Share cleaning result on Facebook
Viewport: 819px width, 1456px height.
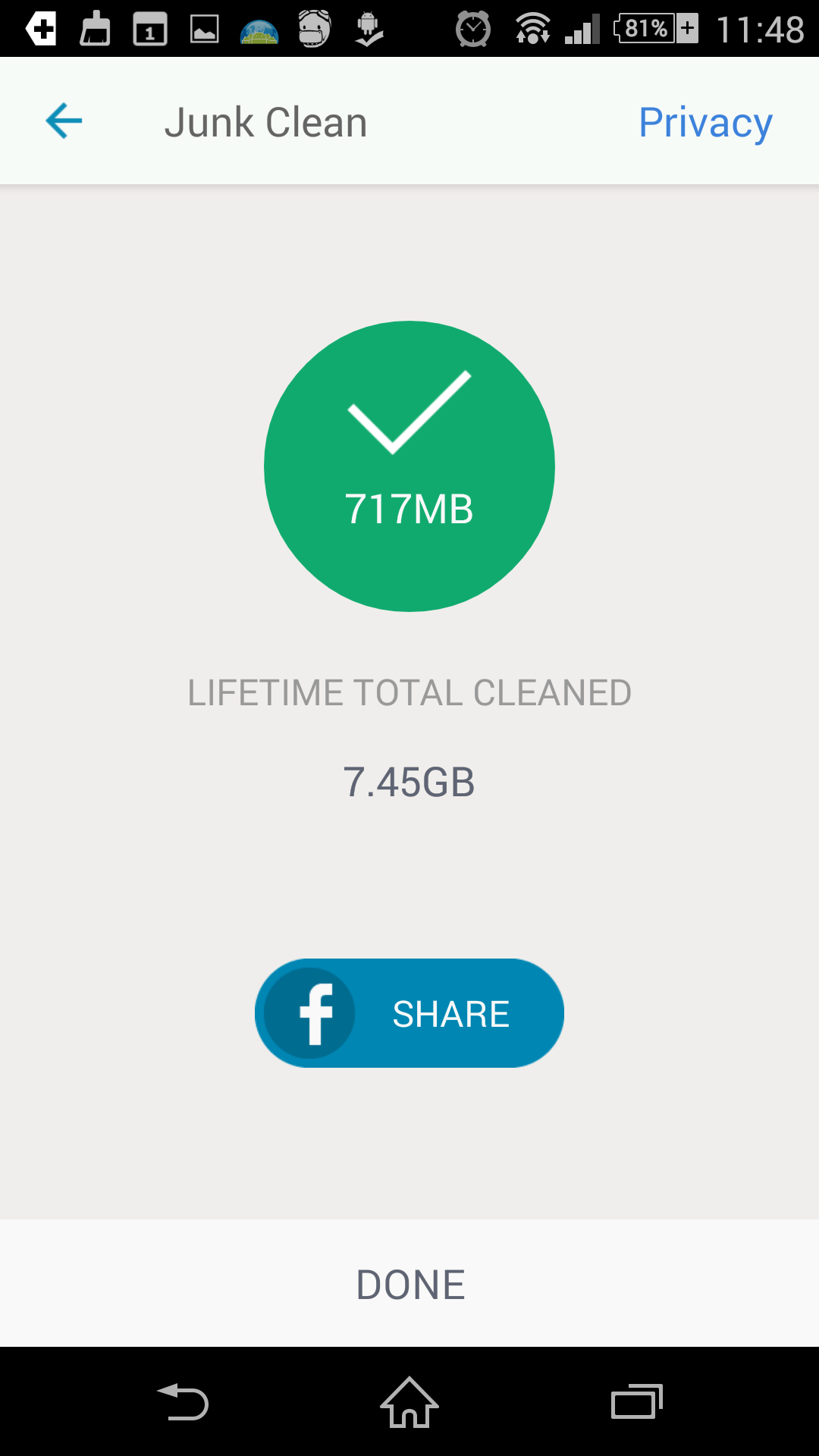(x=409, y=1013)
